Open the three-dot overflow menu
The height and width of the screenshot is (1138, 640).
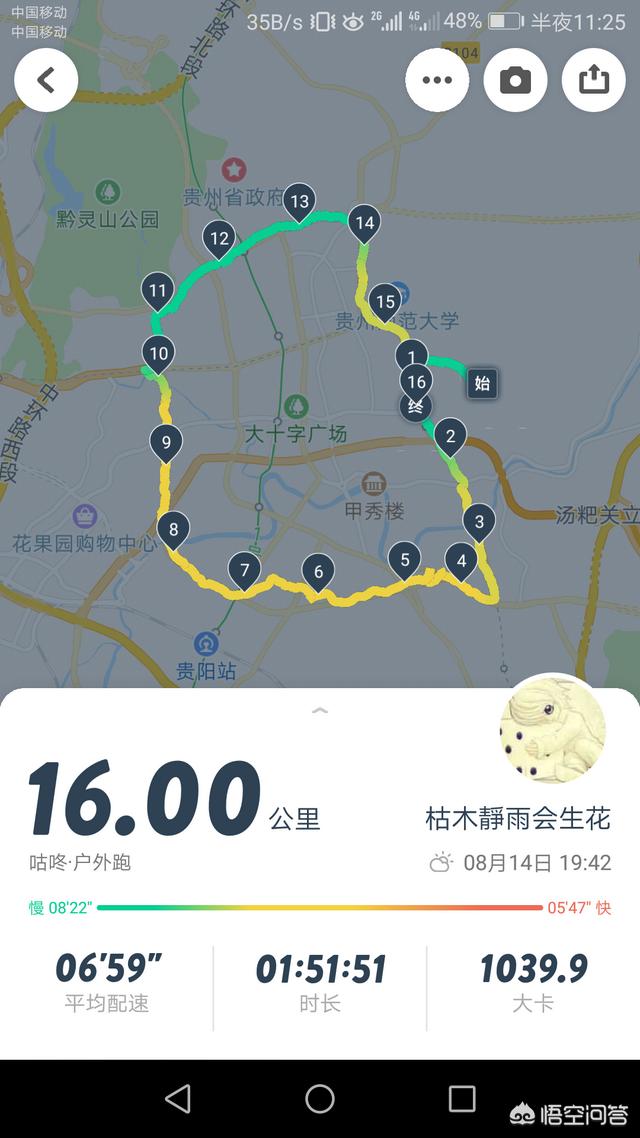pos(437,80)
